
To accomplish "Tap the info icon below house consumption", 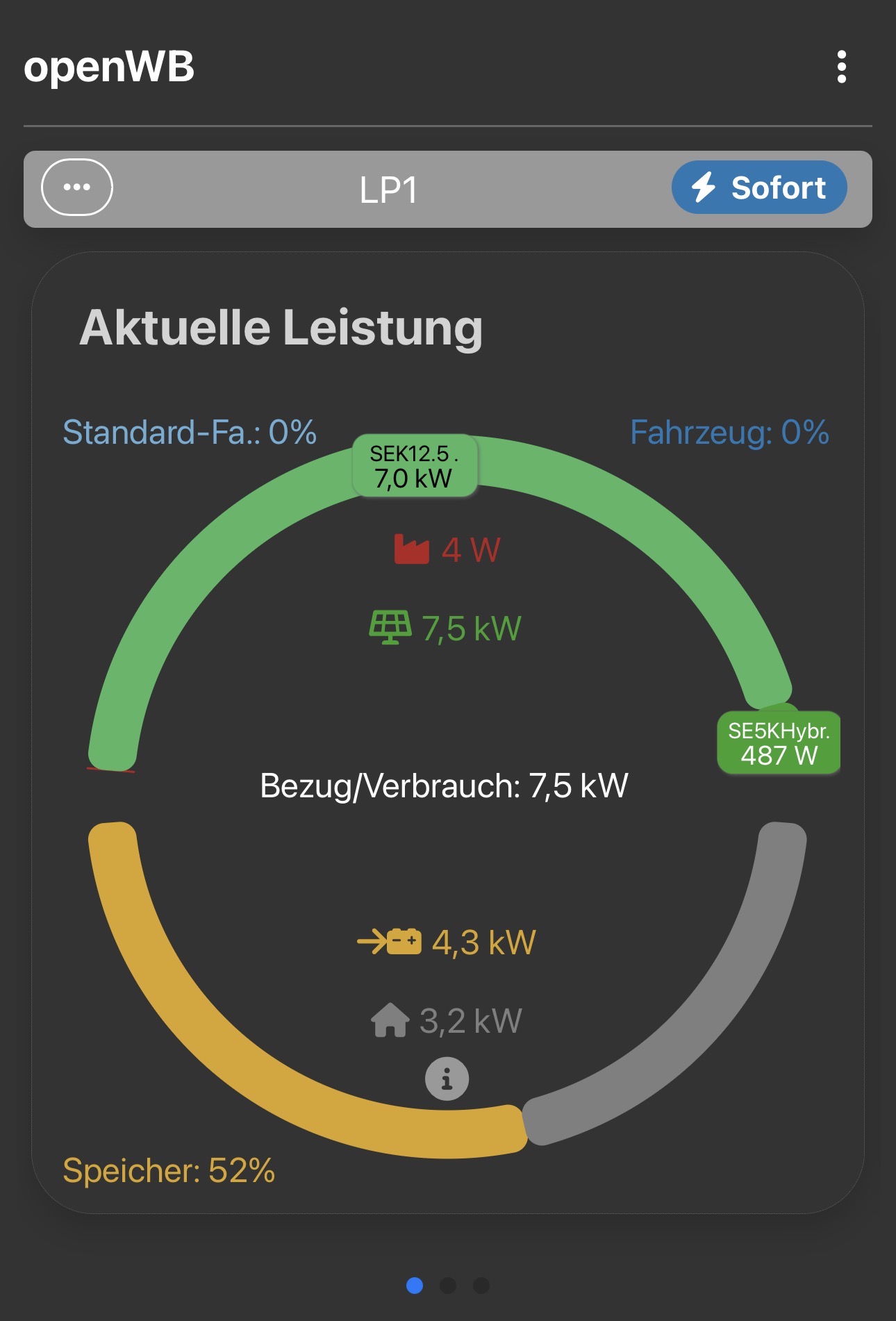I will (x=447, y=1079).
